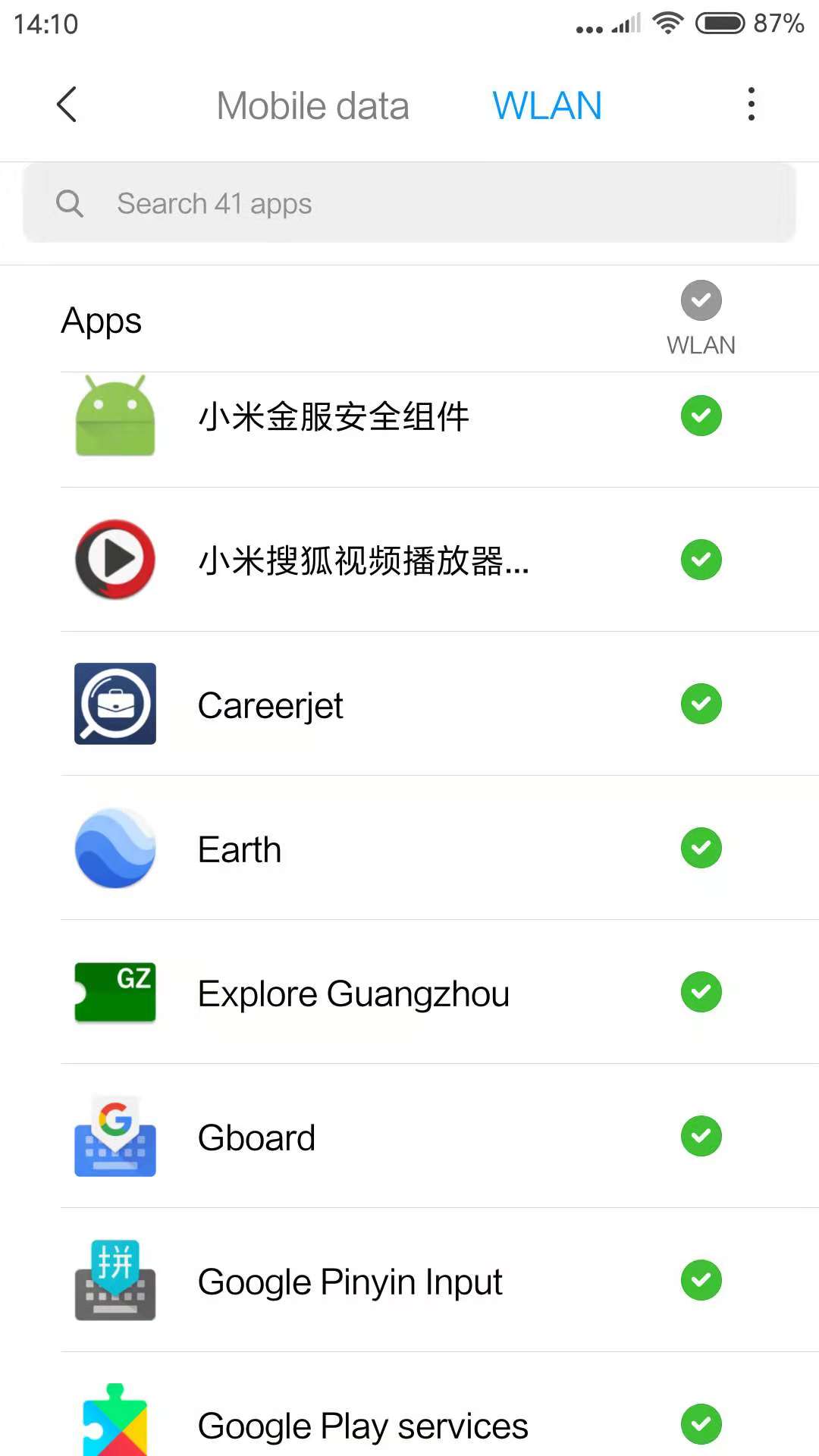Turn off WLAN for Earth

701,848
